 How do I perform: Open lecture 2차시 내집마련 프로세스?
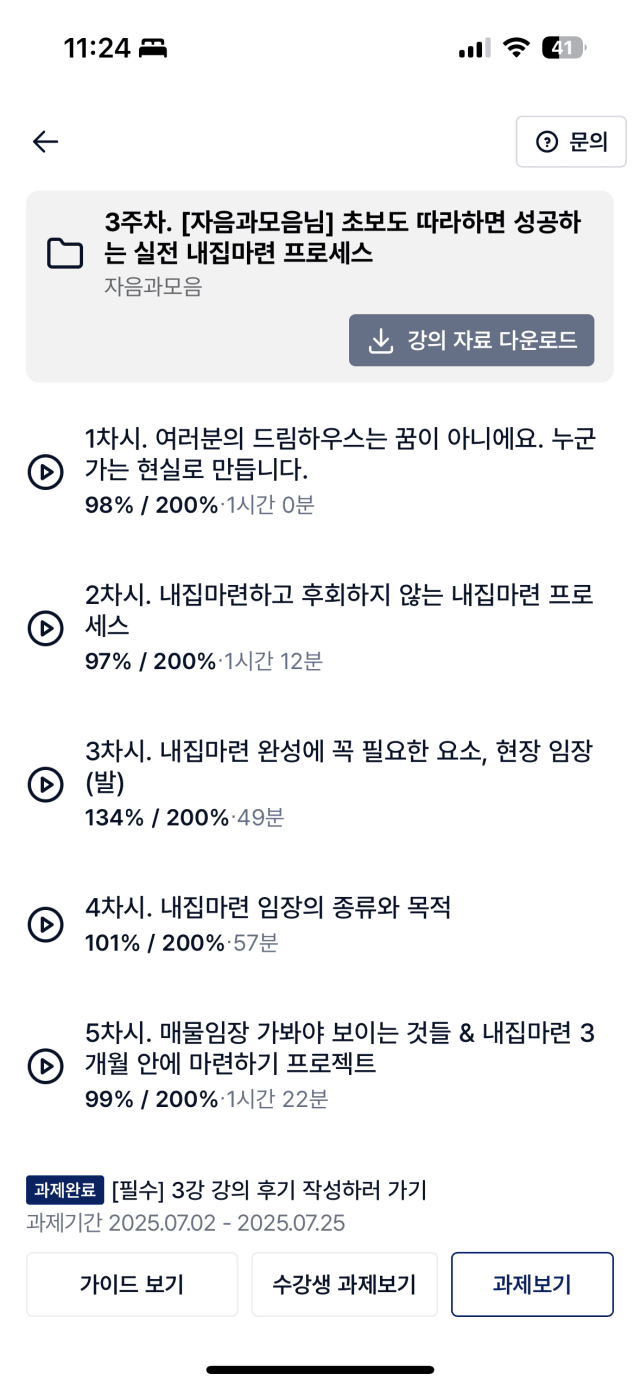[x=320, y=628]
